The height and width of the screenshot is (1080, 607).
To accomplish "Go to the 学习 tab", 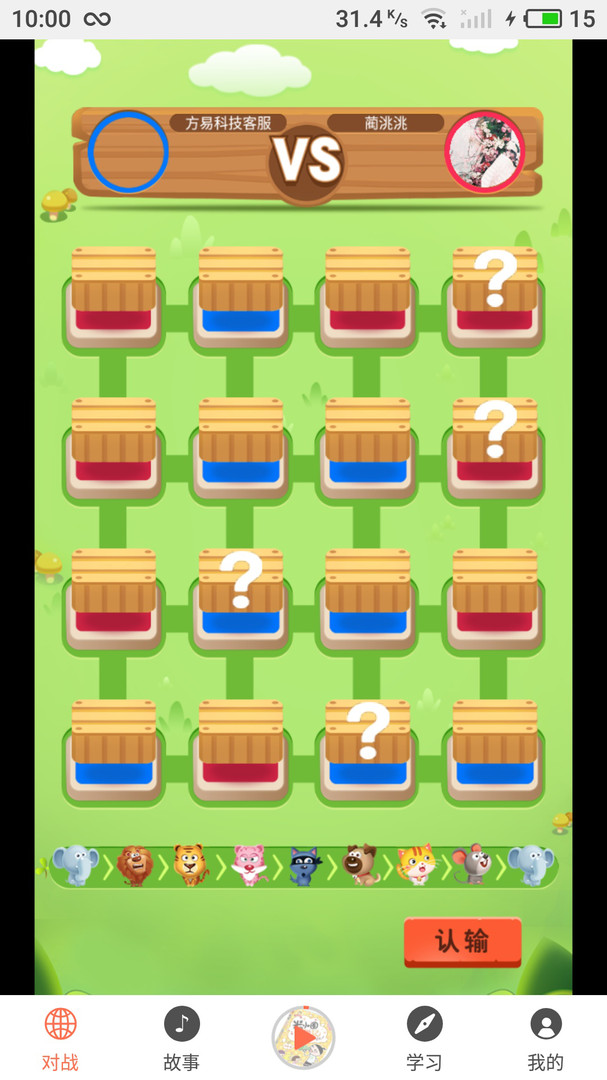I will tap(424, 1039).
